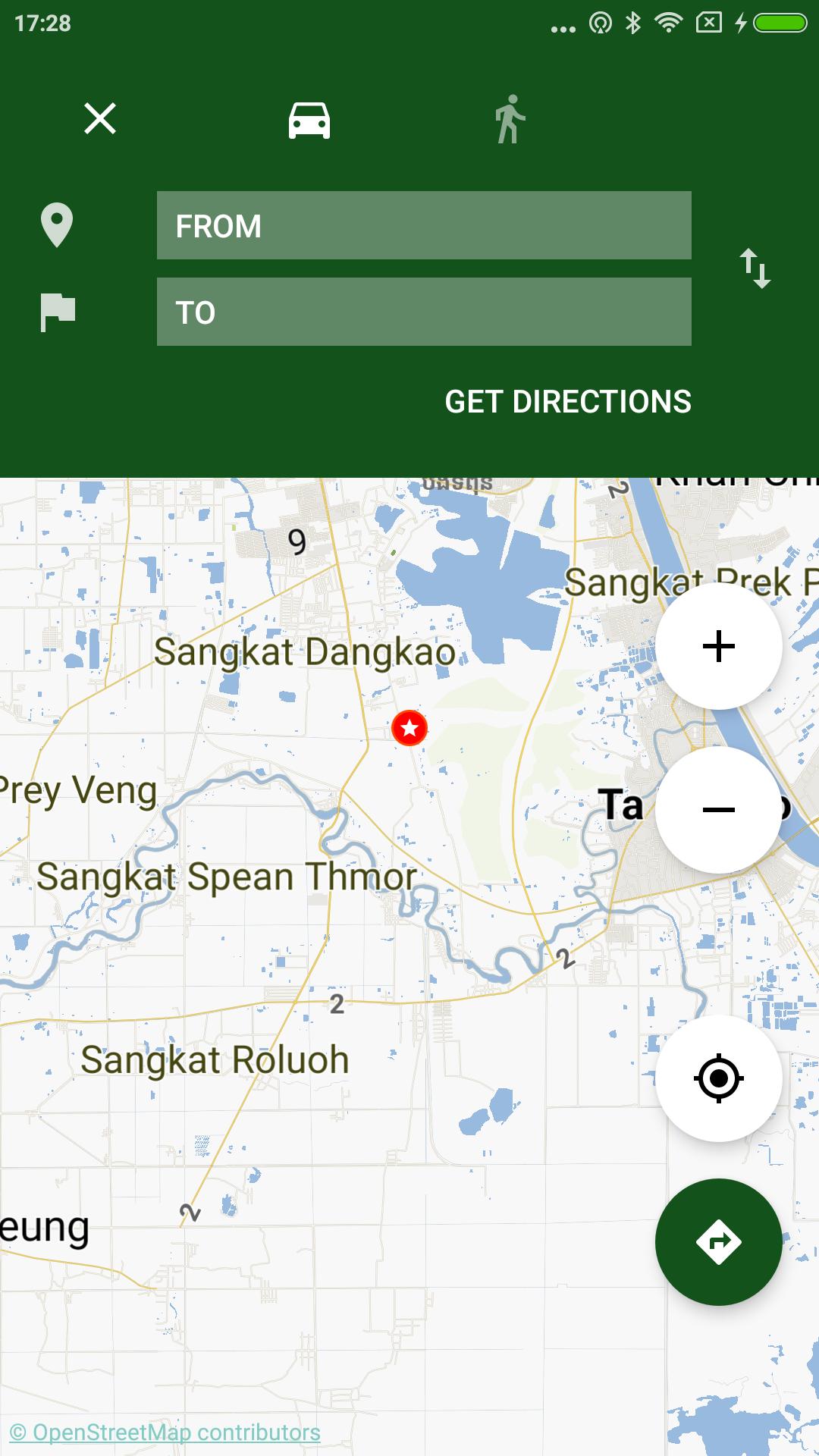Tap the TO input field
The width and height of the screenshot is (819, 1456).
(423, 310)
